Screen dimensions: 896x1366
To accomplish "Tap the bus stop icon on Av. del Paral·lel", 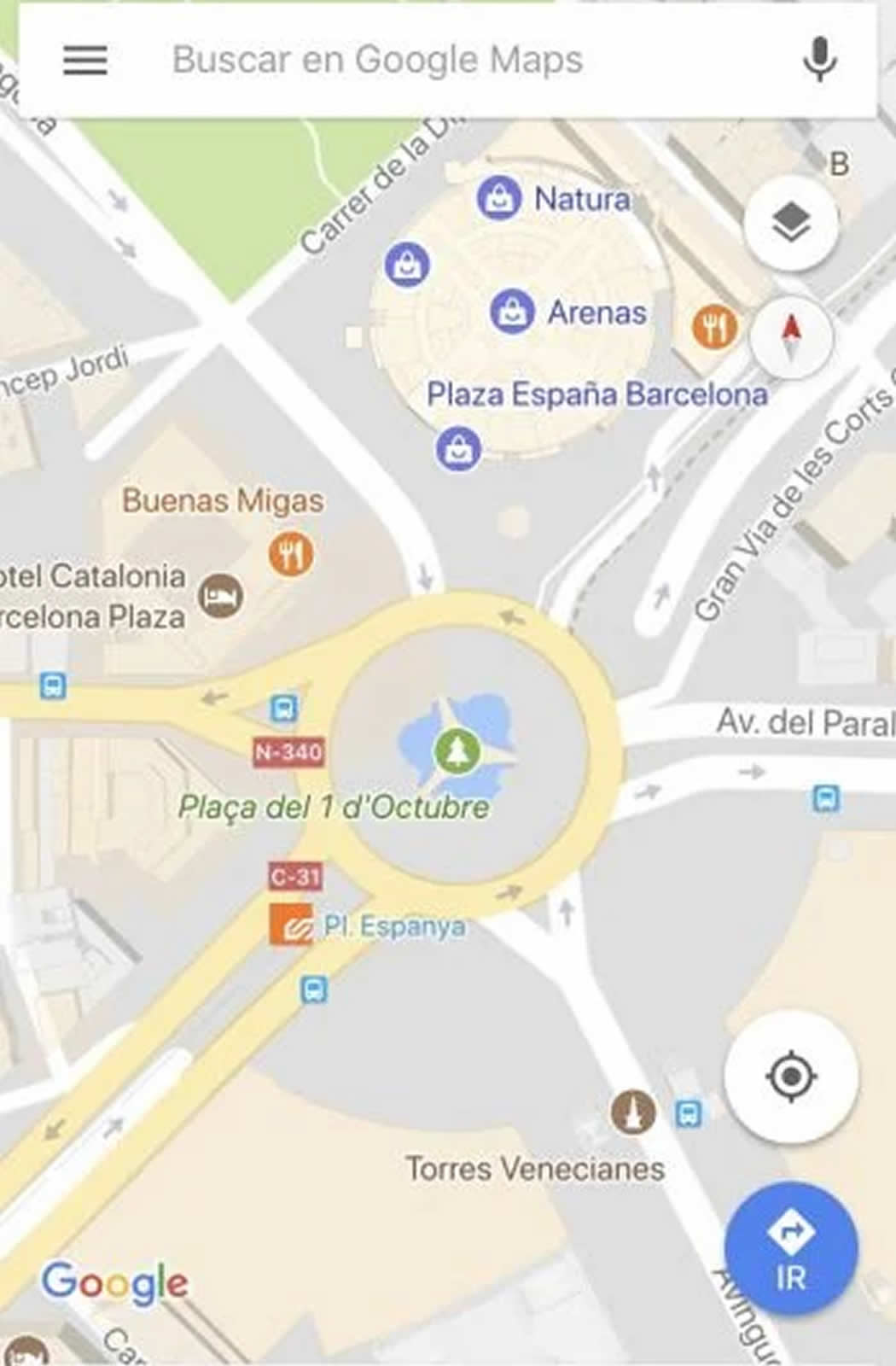I will click(x=825, y=799).
